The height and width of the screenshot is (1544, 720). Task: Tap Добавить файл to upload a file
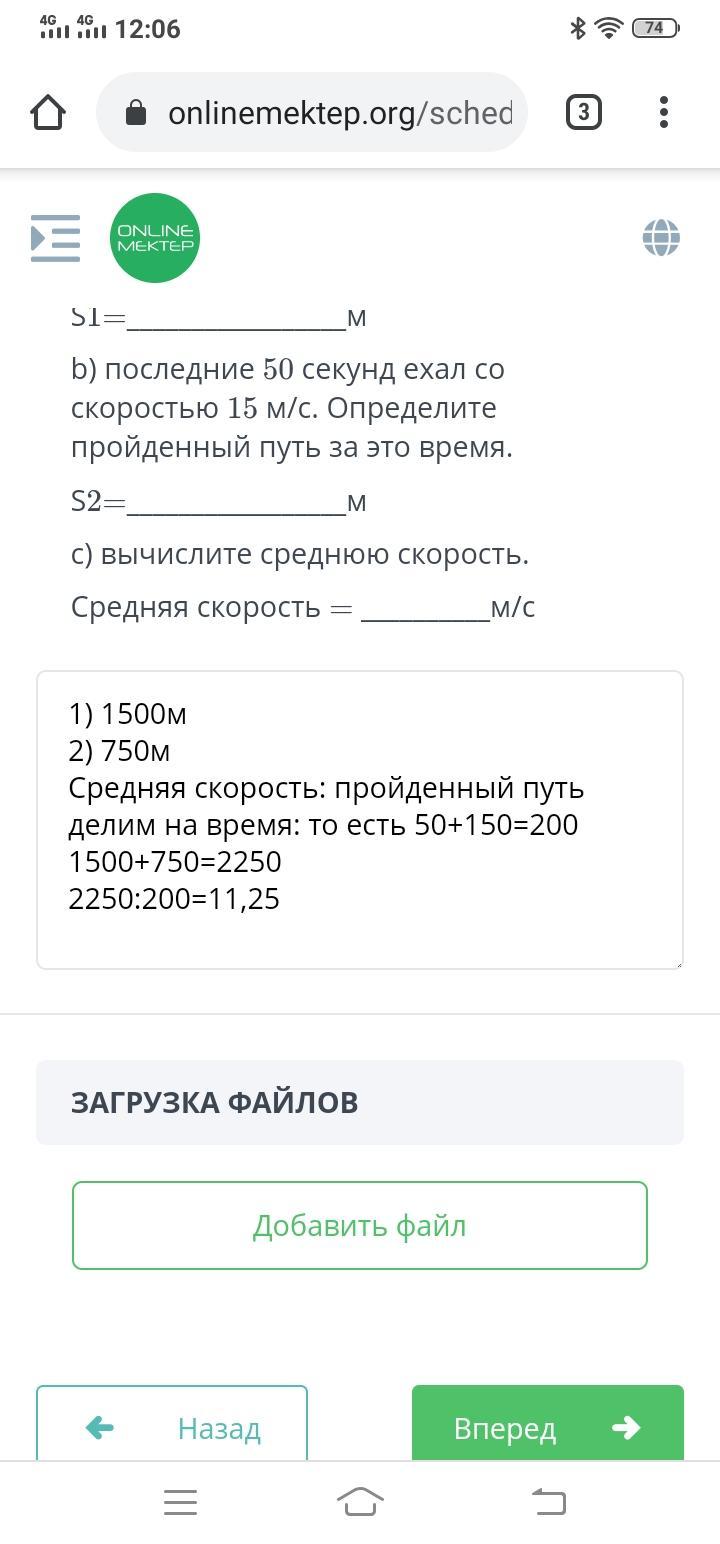pyautogui.click(x=360, y=1225)
